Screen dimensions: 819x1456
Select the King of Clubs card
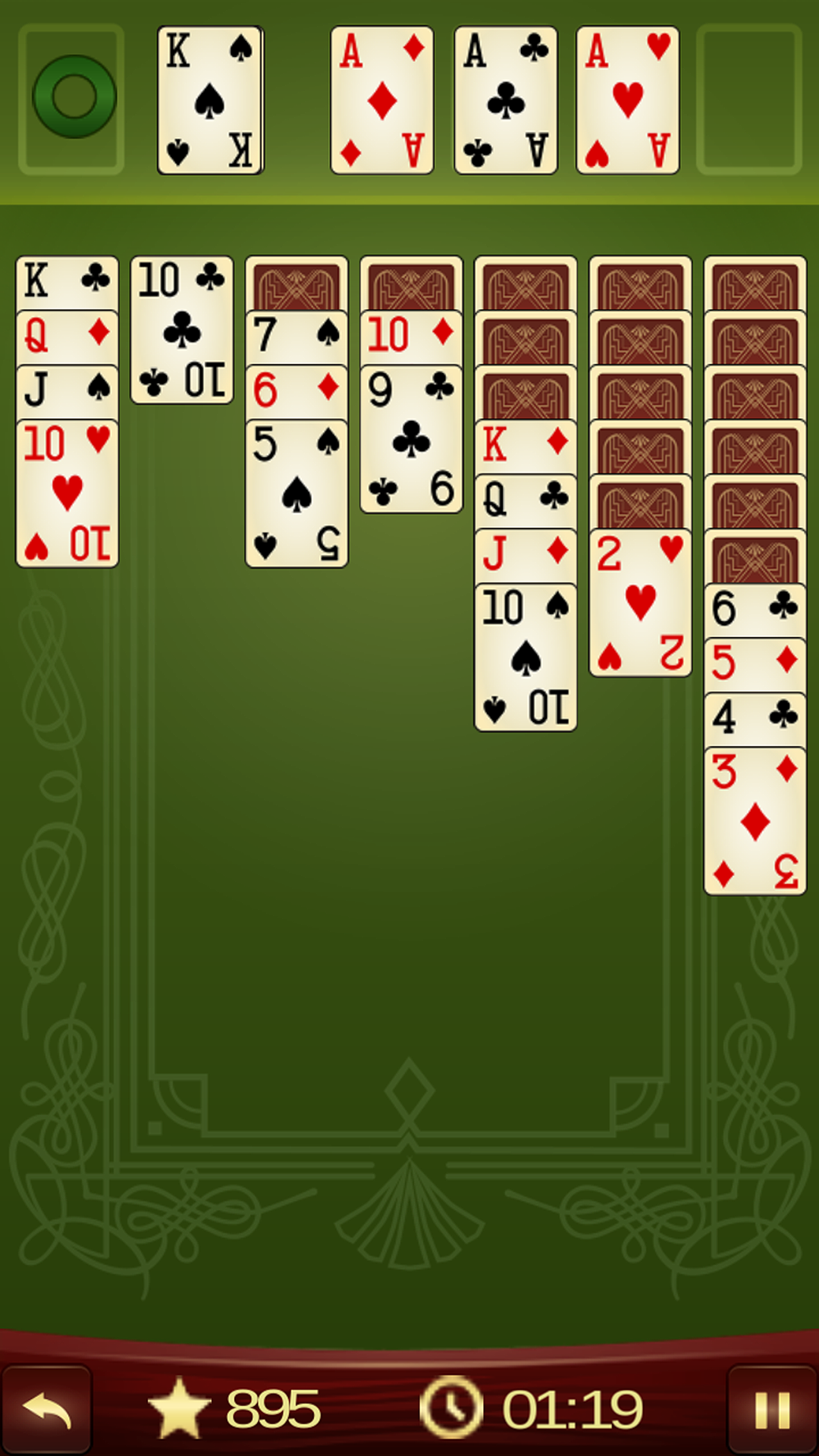pos(67,281)
